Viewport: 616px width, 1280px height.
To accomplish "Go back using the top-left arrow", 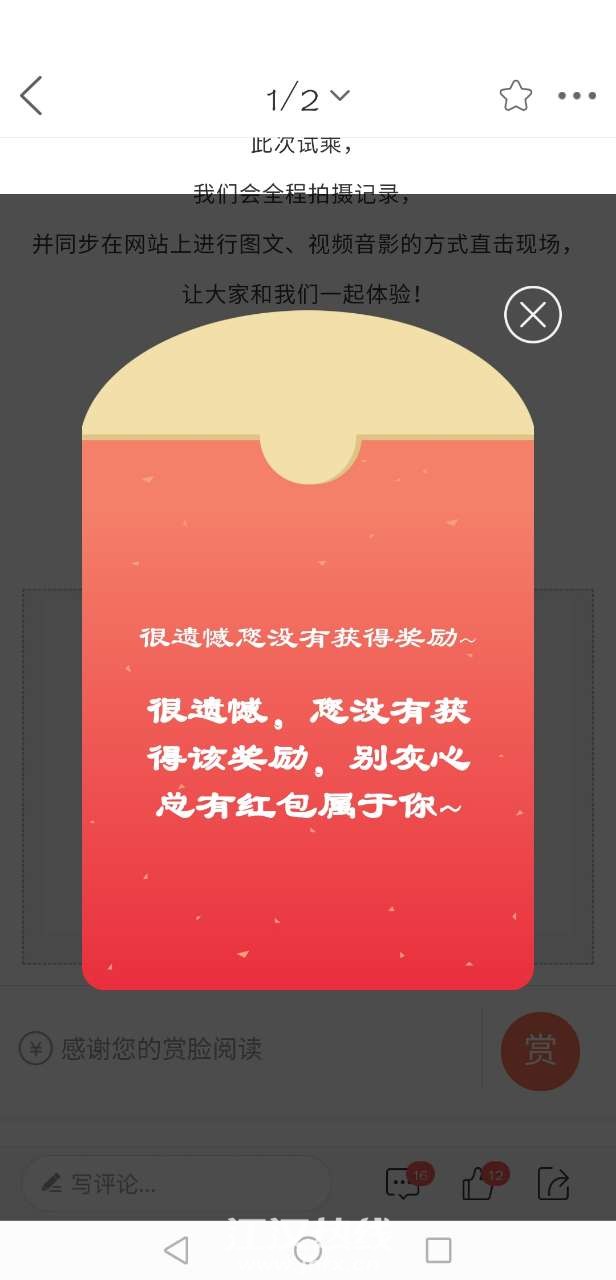I will (x=32, y=96).
